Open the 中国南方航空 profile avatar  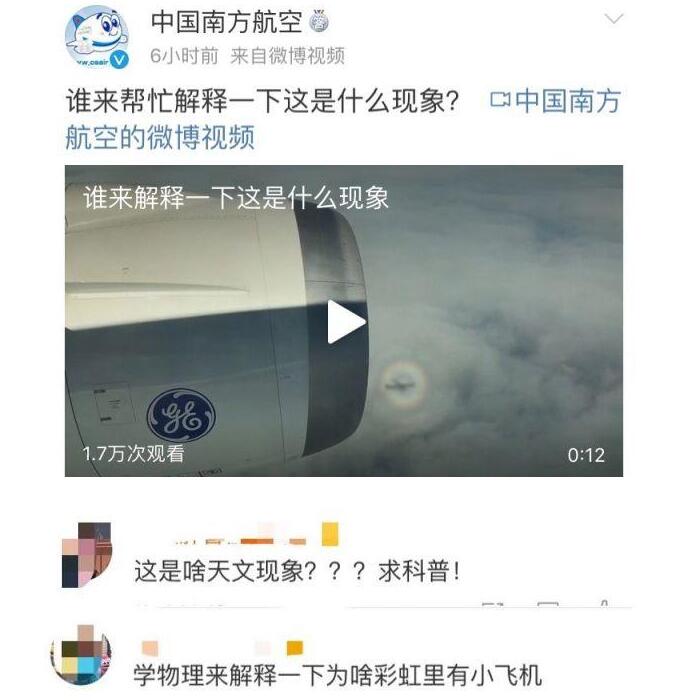tap(97, 38)
